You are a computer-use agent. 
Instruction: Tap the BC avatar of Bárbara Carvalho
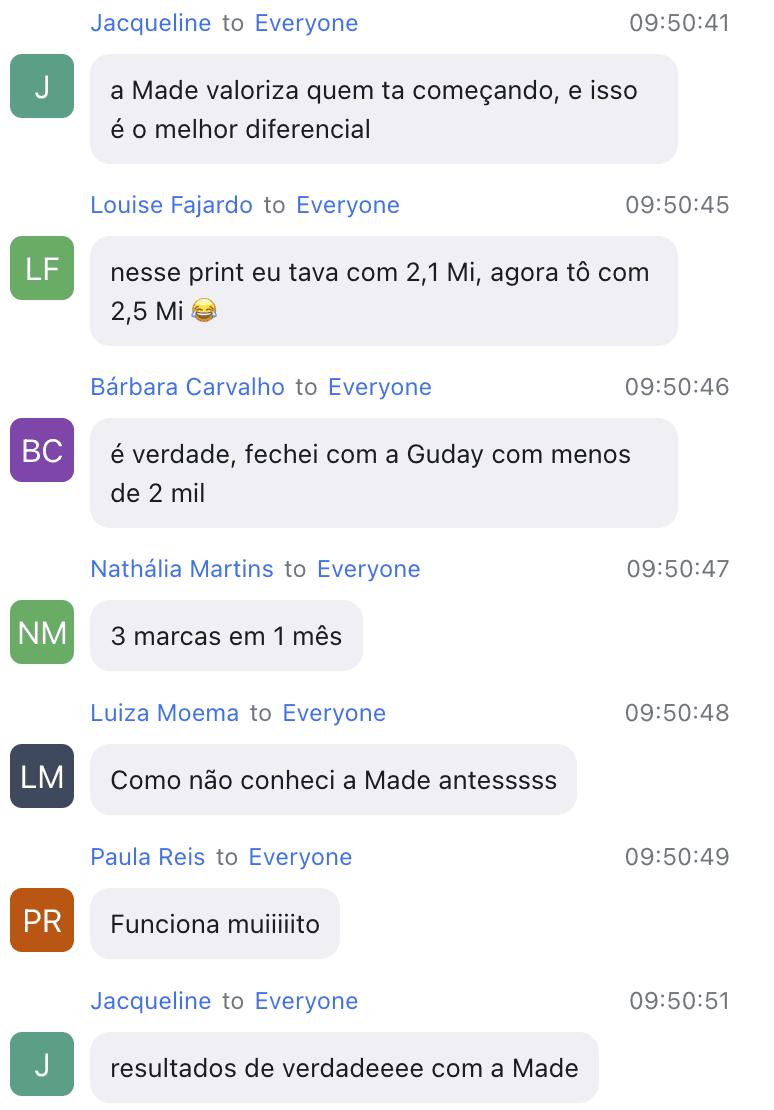(42, 450)
